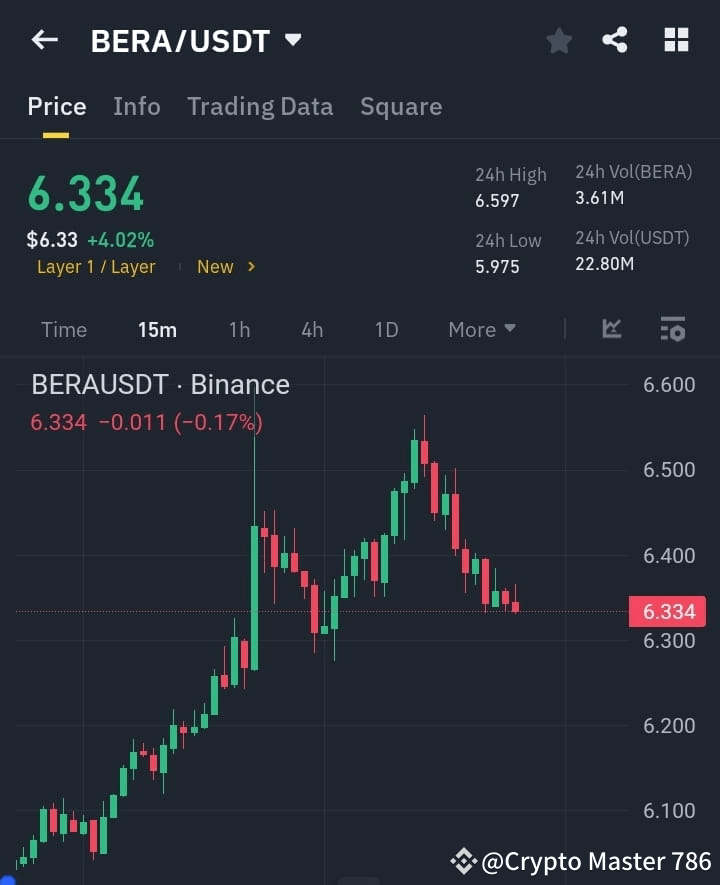
Task: Select the line chart view icon
Action: pos(610,329)
